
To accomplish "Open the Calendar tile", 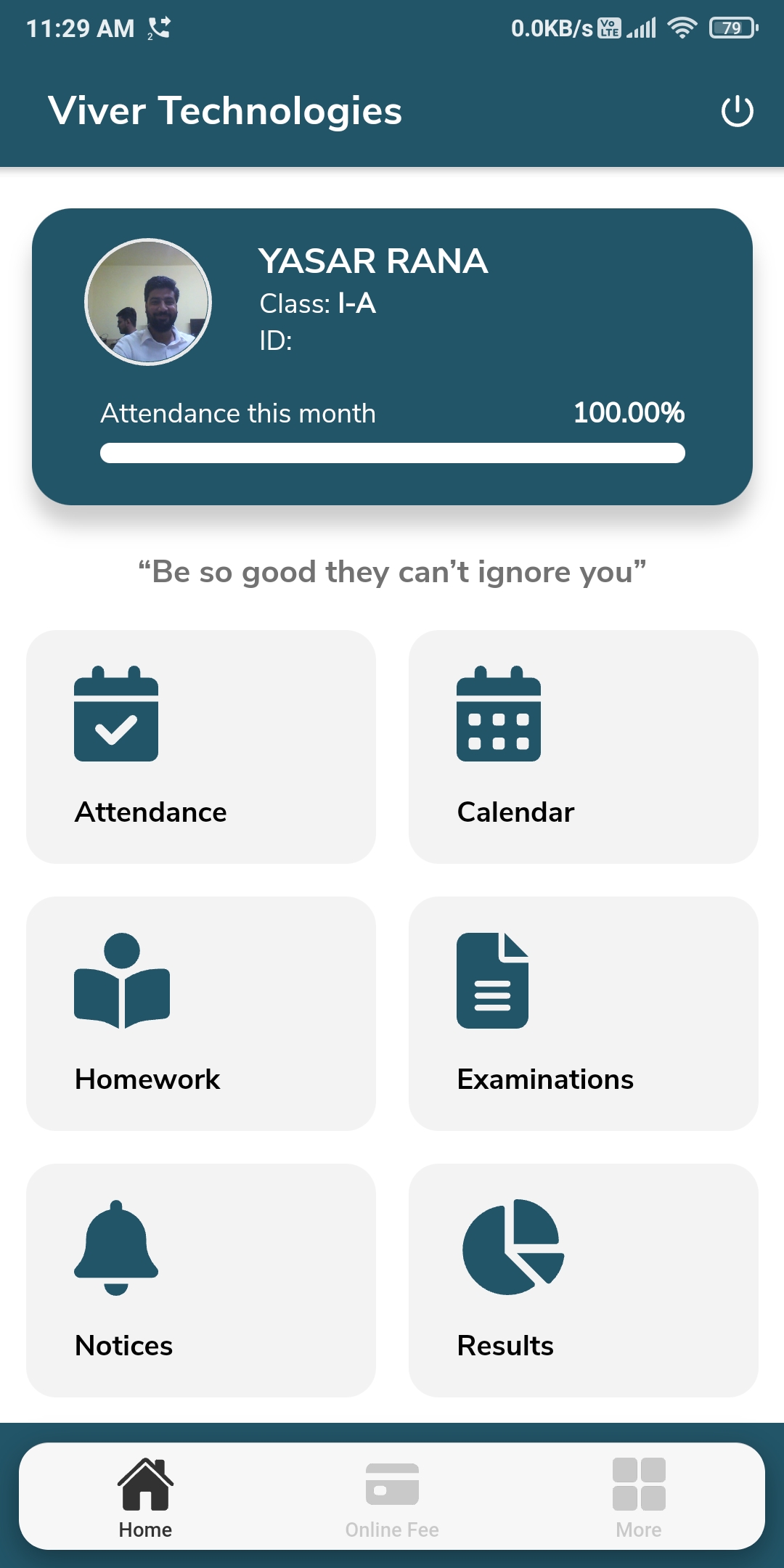I will (x=583, y=746).
